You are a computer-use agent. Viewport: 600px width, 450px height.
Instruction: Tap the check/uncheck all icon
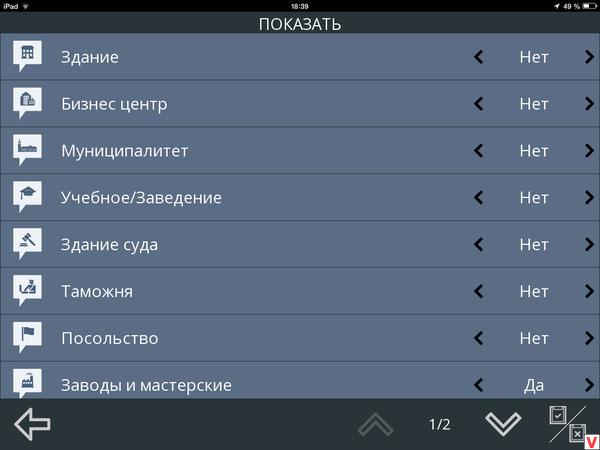(566, 424)
